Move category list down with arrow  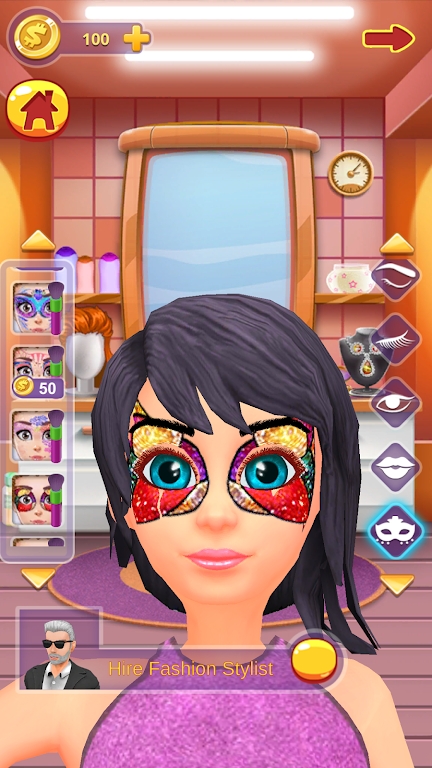click(x=397, y=584)
